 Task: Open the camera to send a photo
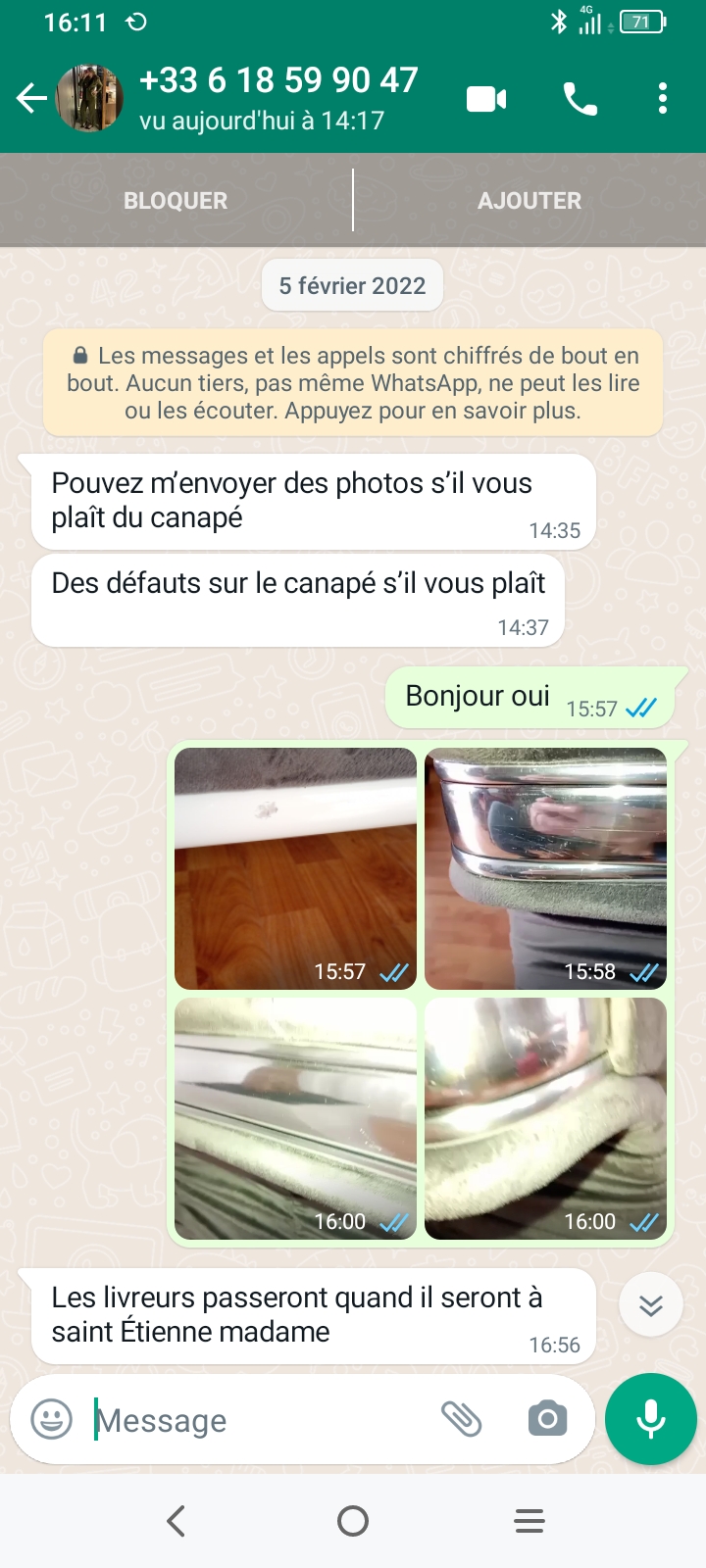(x=547, y=1419)
